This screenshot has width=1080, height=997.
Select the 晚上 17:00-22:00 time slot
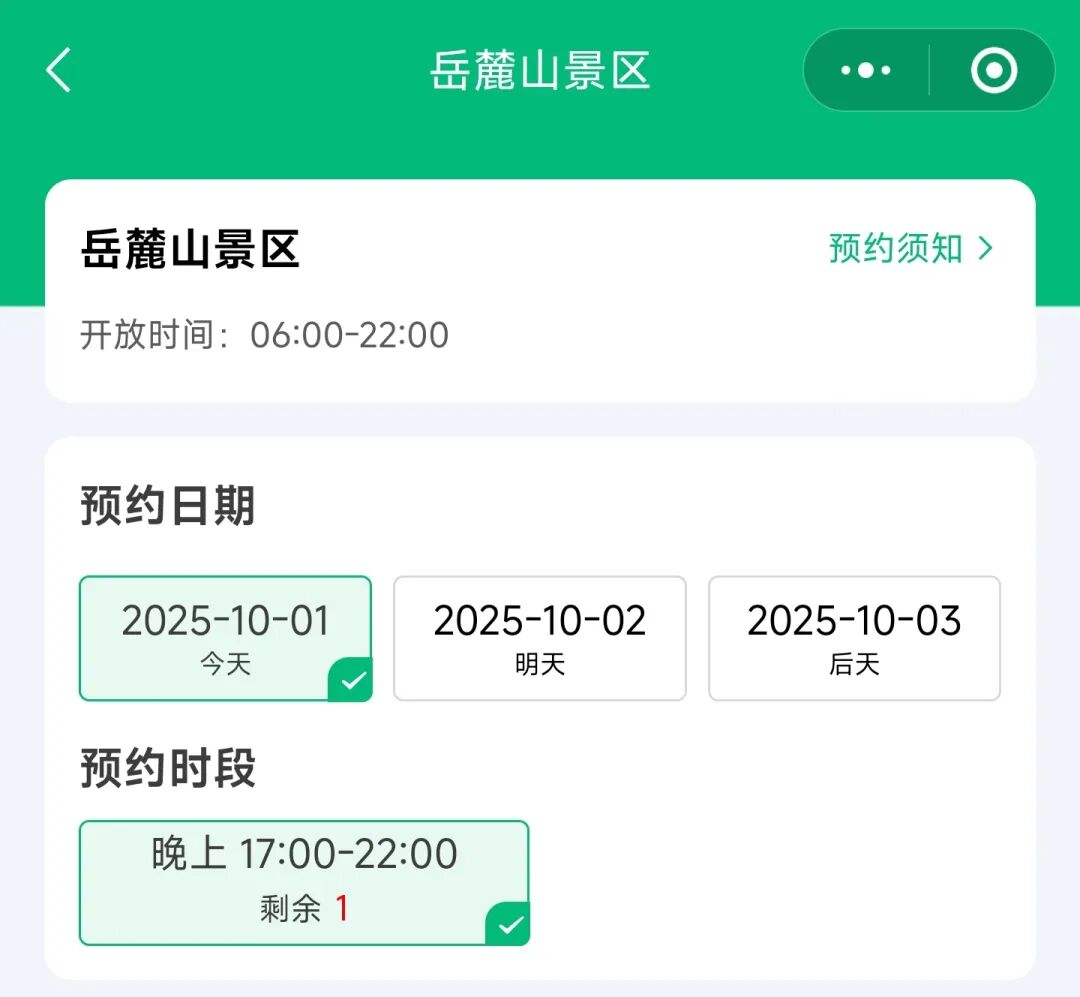(304, 882)
